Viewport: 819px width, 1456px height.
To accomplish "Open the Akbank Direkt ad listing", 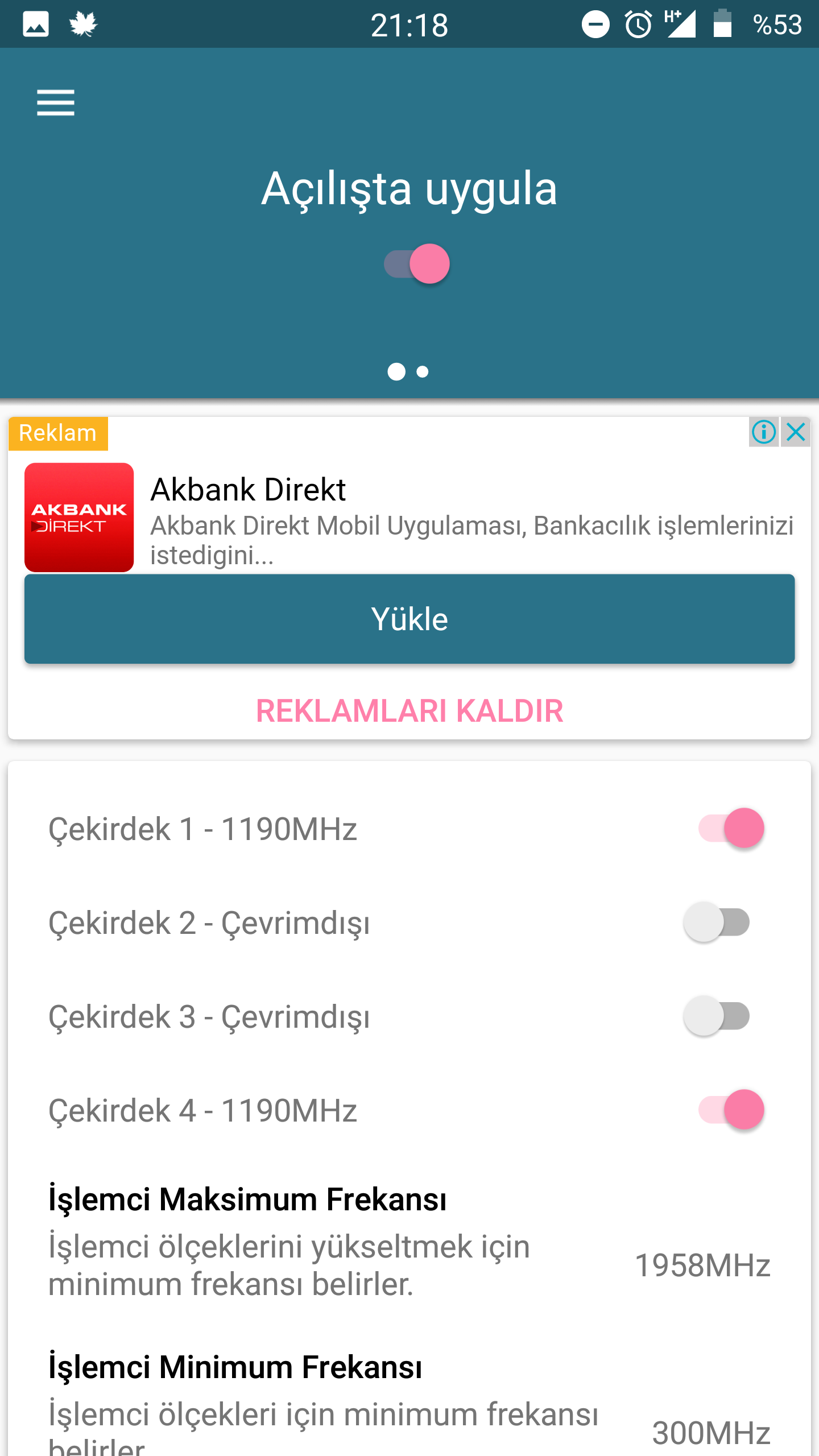I will coord(409,518).
